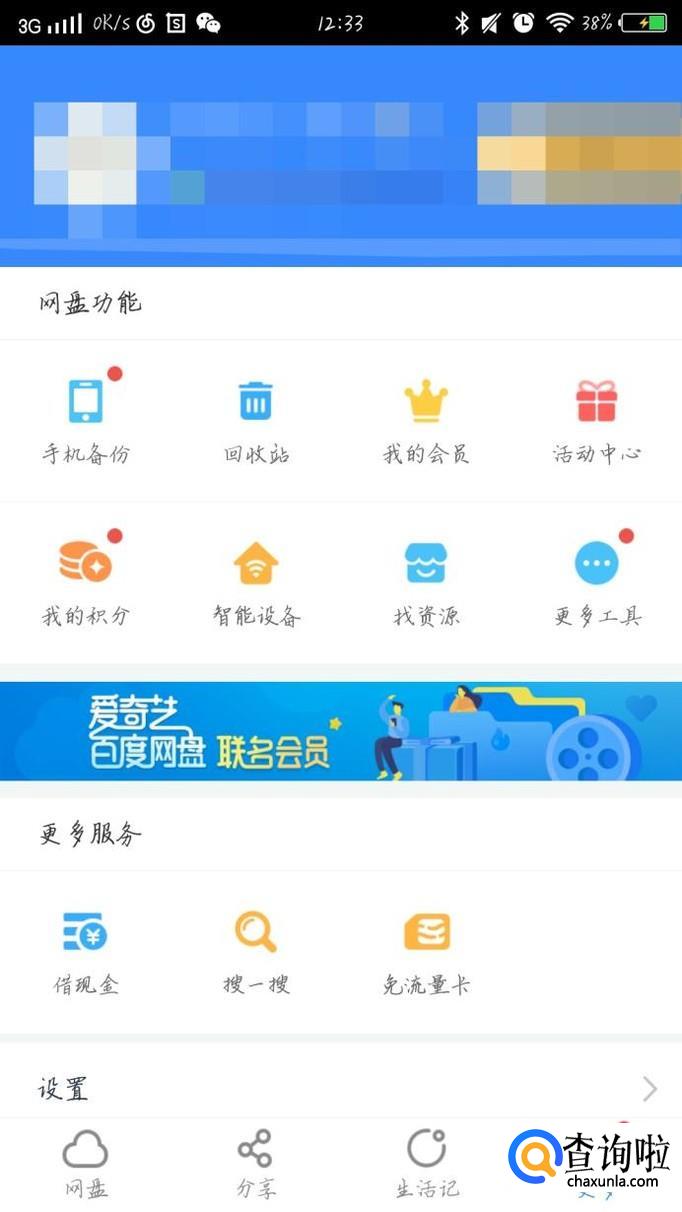The height and width of the screenshot is (1212, 682).
Task: Switch to the 生活记 tab
Action: (427, 1163)
